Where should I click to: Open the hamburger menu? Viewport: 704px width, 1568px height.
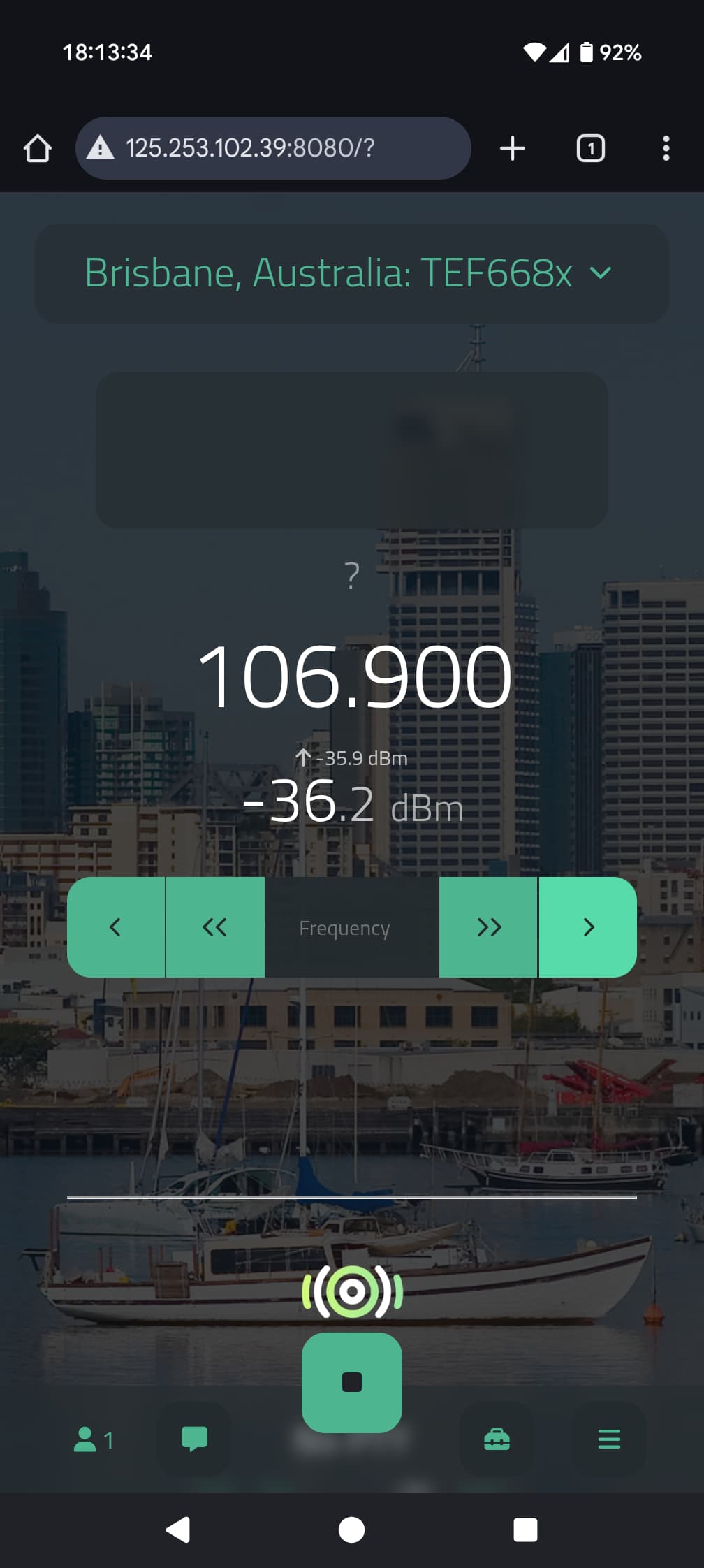tap(609, 1439)
